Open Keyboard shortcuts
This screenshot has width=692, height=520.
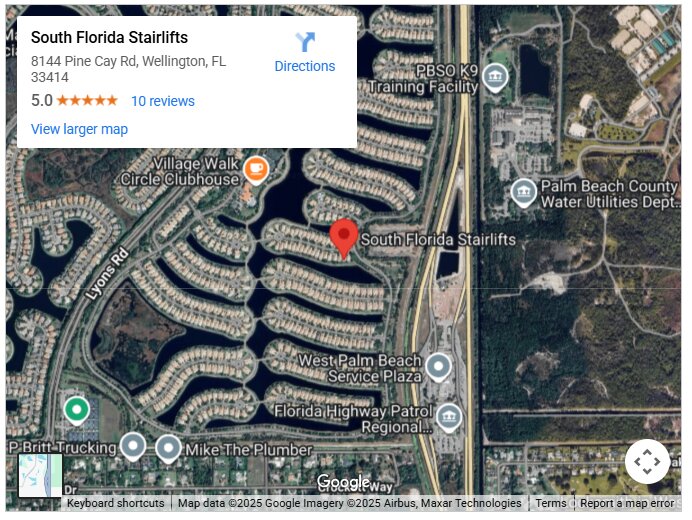[115, 503]
